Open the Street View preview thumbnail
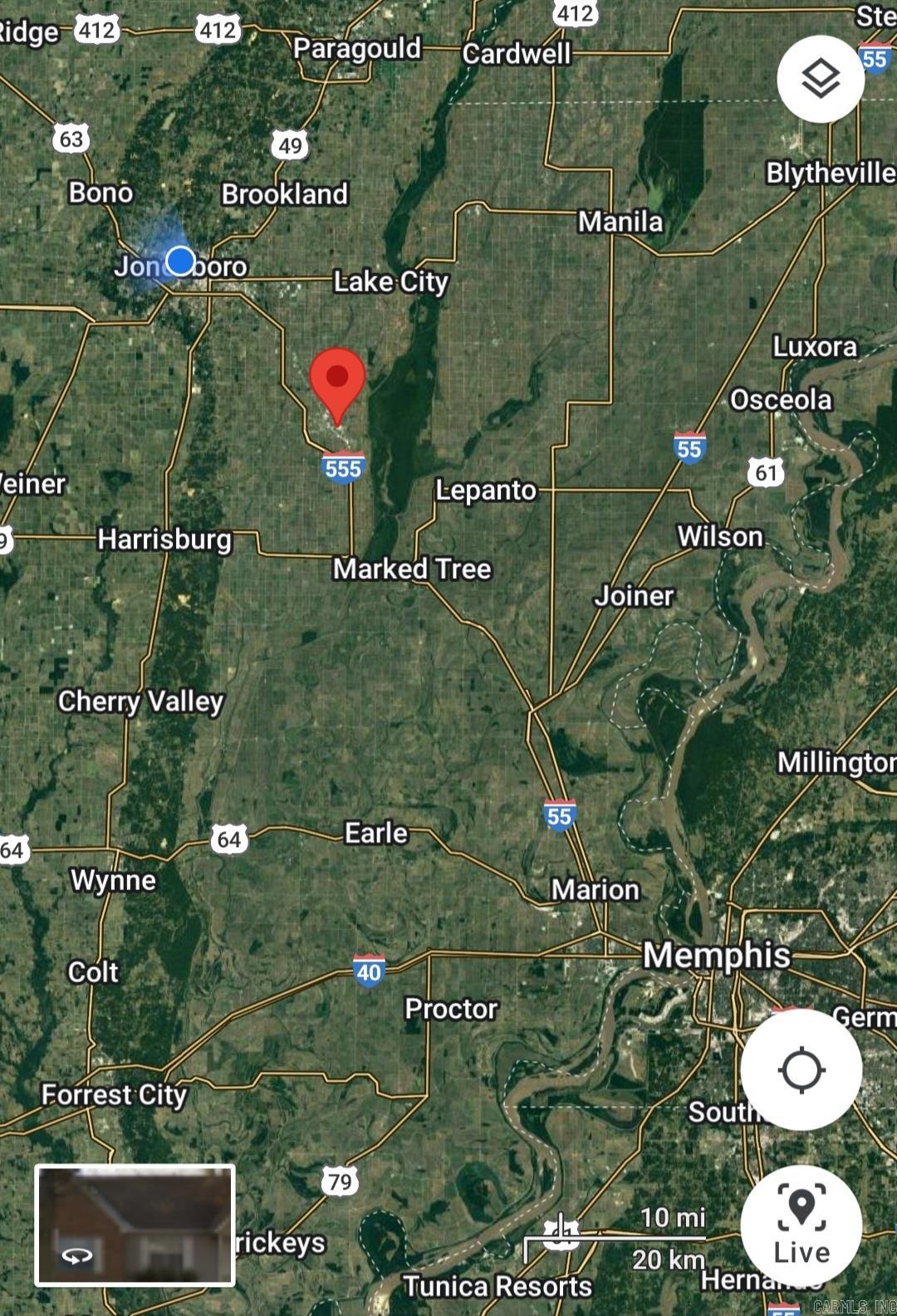Image resolution: width=897 pixels, height=1316 pixels. (135, 1225)
